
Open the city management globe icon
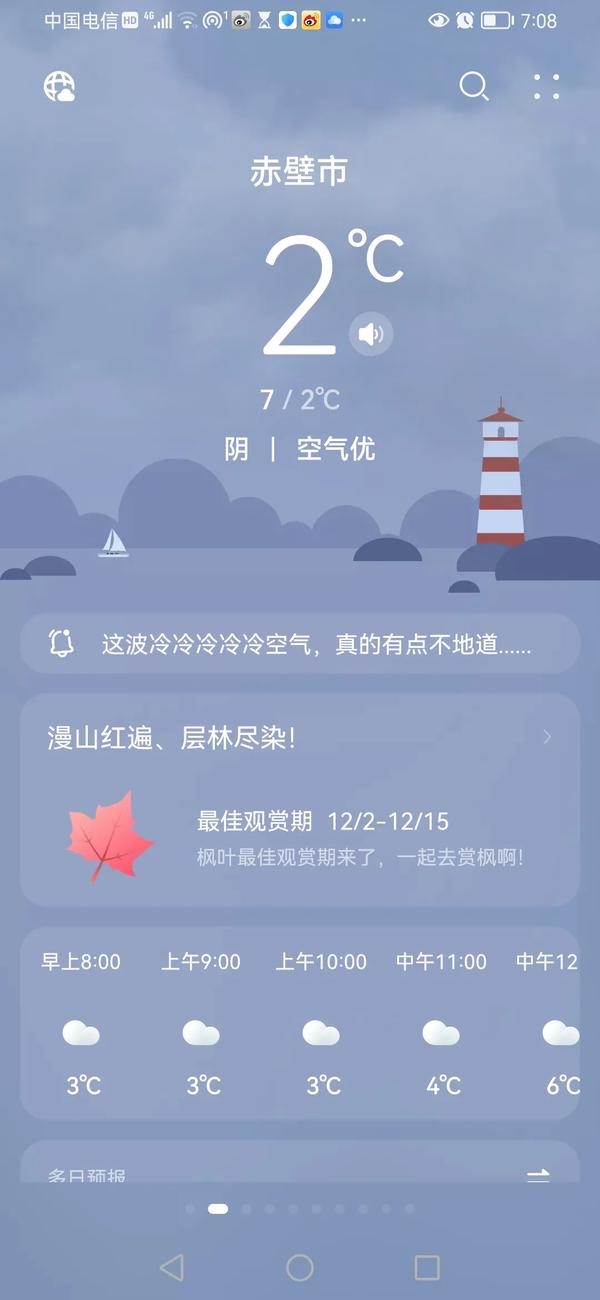60,87
